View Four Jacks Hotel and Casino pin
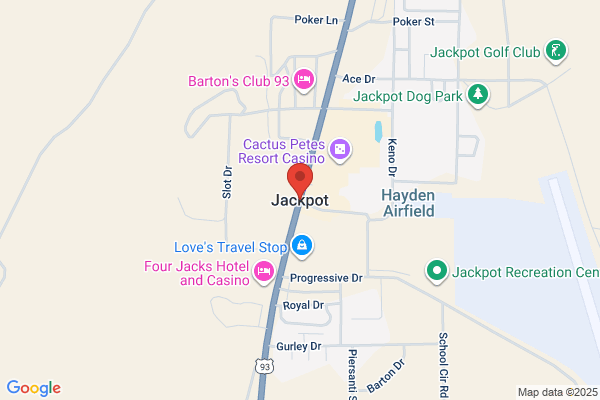 264,270
